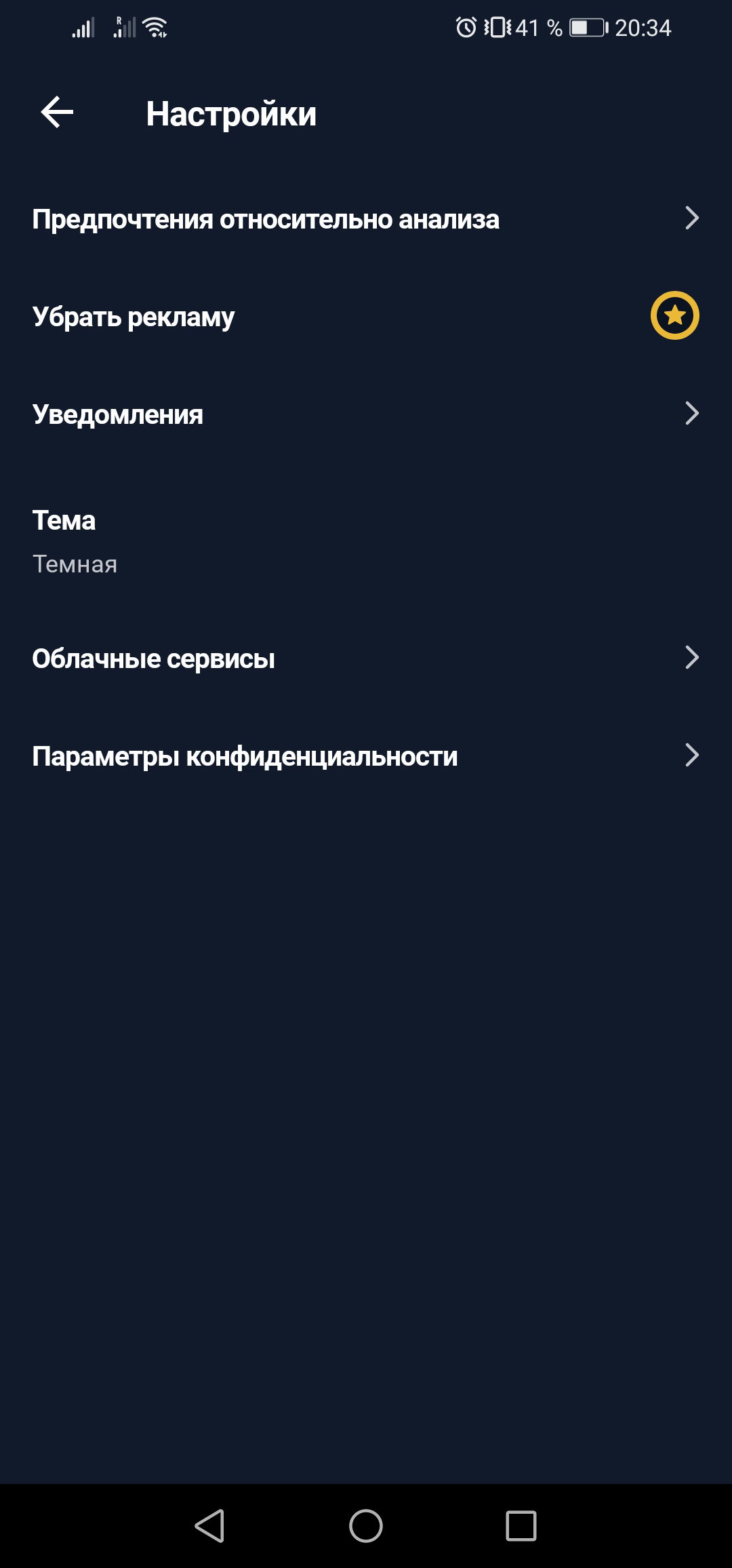Tap the system home button
Image resolution: width=732 pixels, height=1568 pixels.
(x=366, y=1526)
